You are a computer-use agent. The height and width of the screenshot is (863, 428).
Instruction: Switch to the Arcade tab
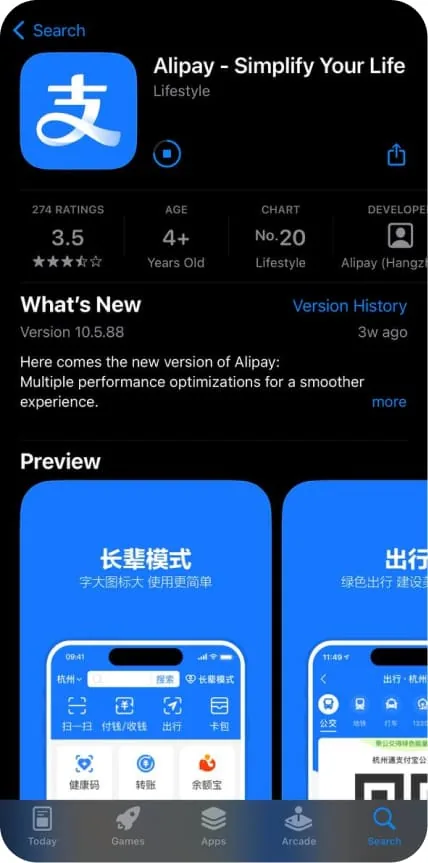pyautogui.click(x=299, y=826)
